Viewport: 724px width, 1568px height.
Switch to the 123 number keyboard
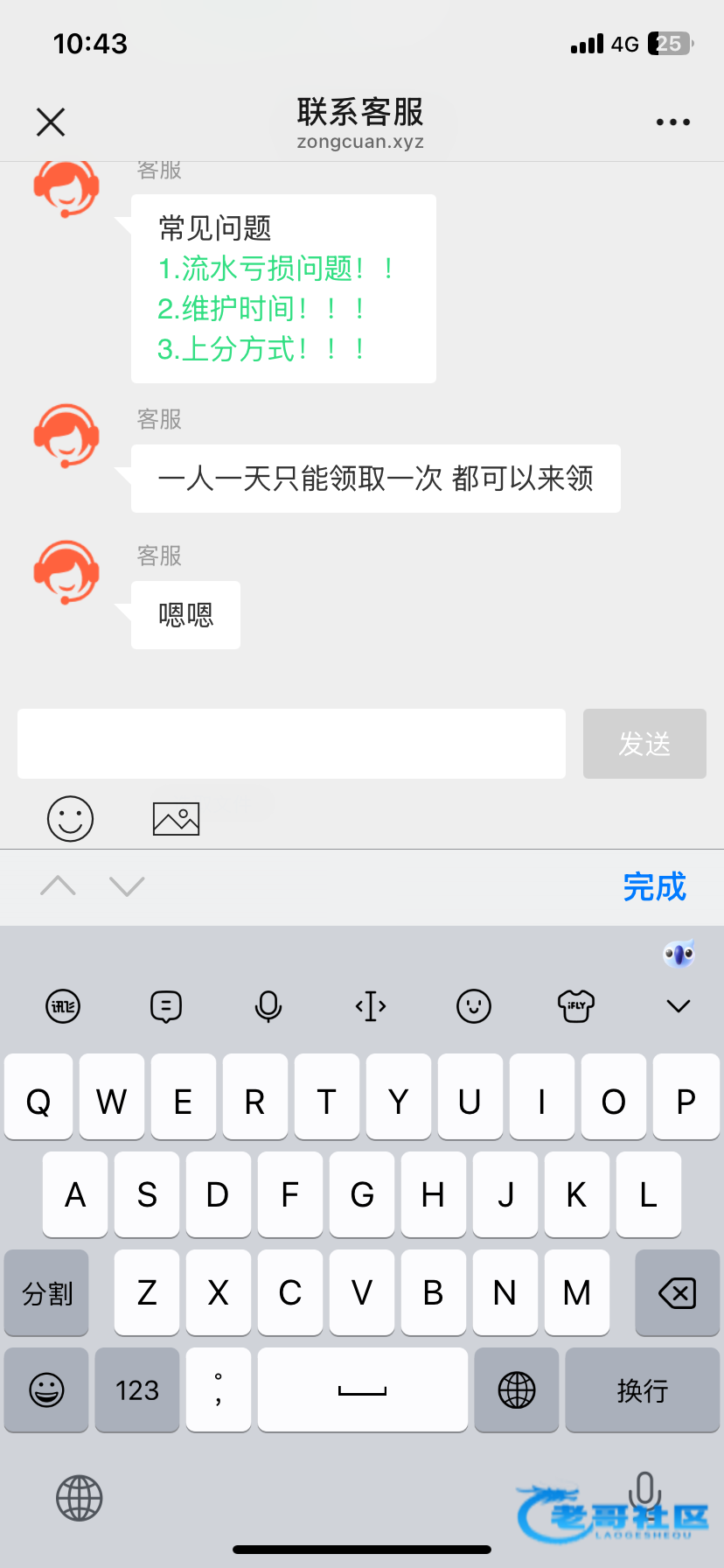pyautogui.click(x=137, y=1389)
